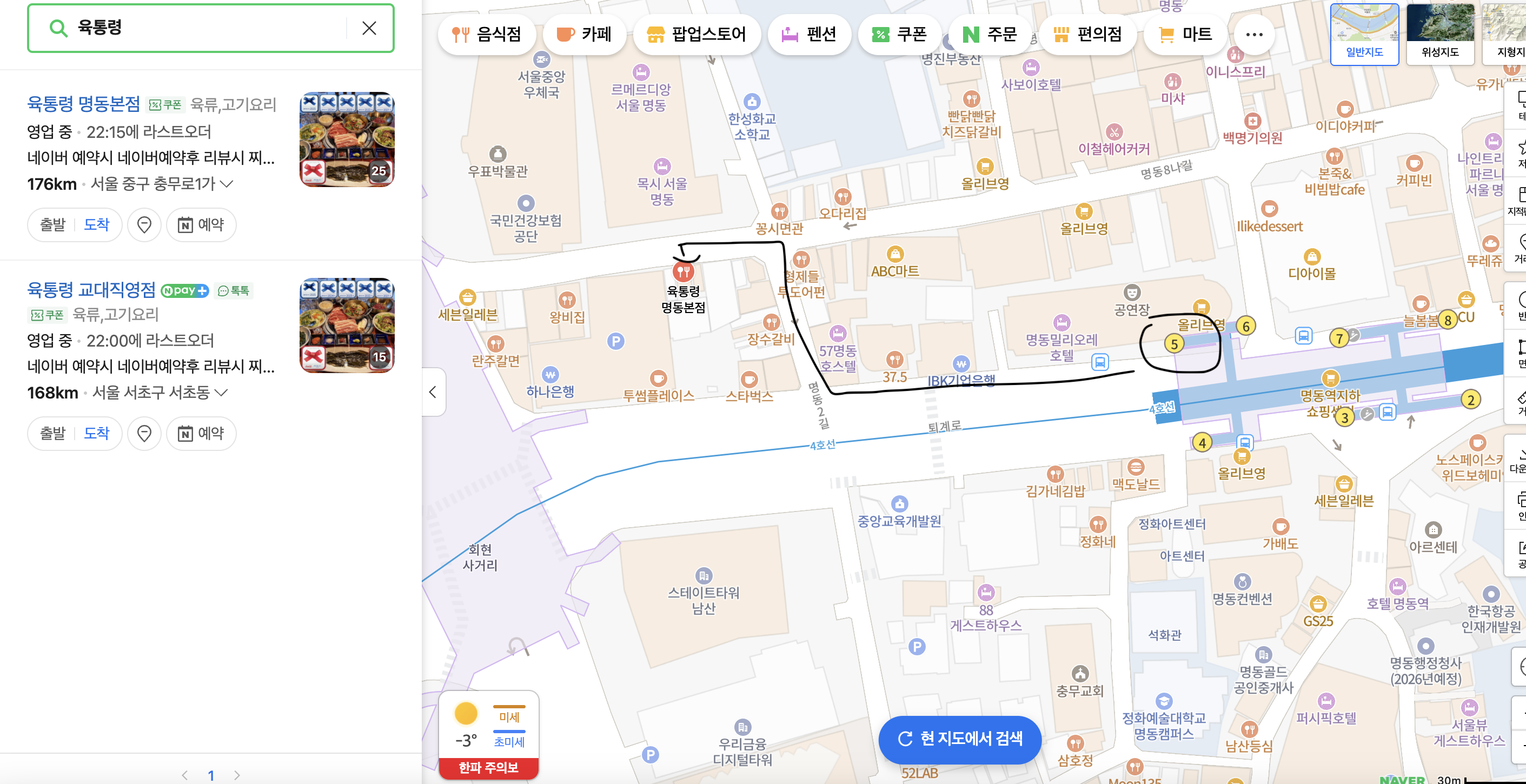The image size is (1526, 784).
Task: Show 편의점 on the map
Action: [x=1087, y=35]
